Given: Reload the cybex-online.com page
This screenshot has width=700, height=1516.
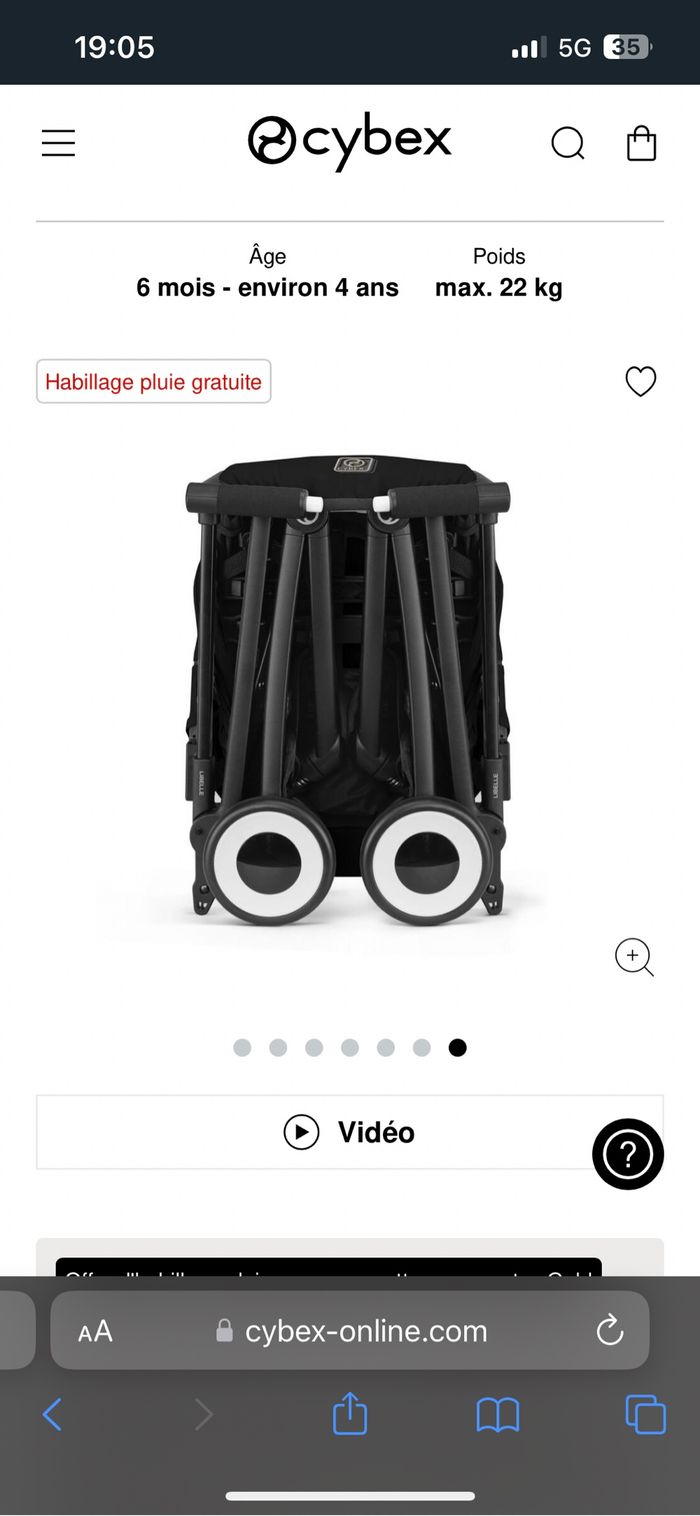Looking at the screenshot, I should point(609,1331).
